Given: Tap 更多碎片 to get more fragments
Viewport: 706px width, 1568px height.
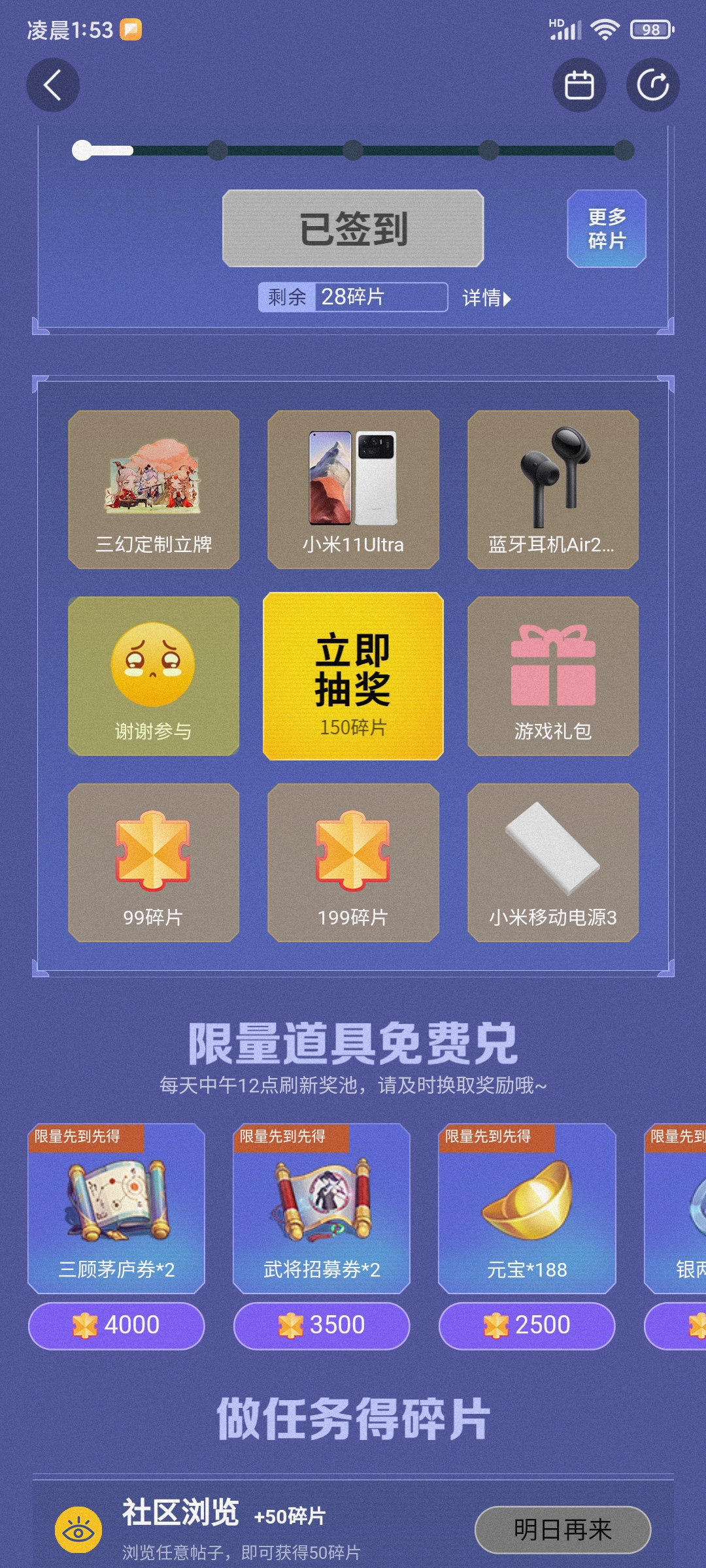Looking at the screenshot, I should click(x=607, y=230).
